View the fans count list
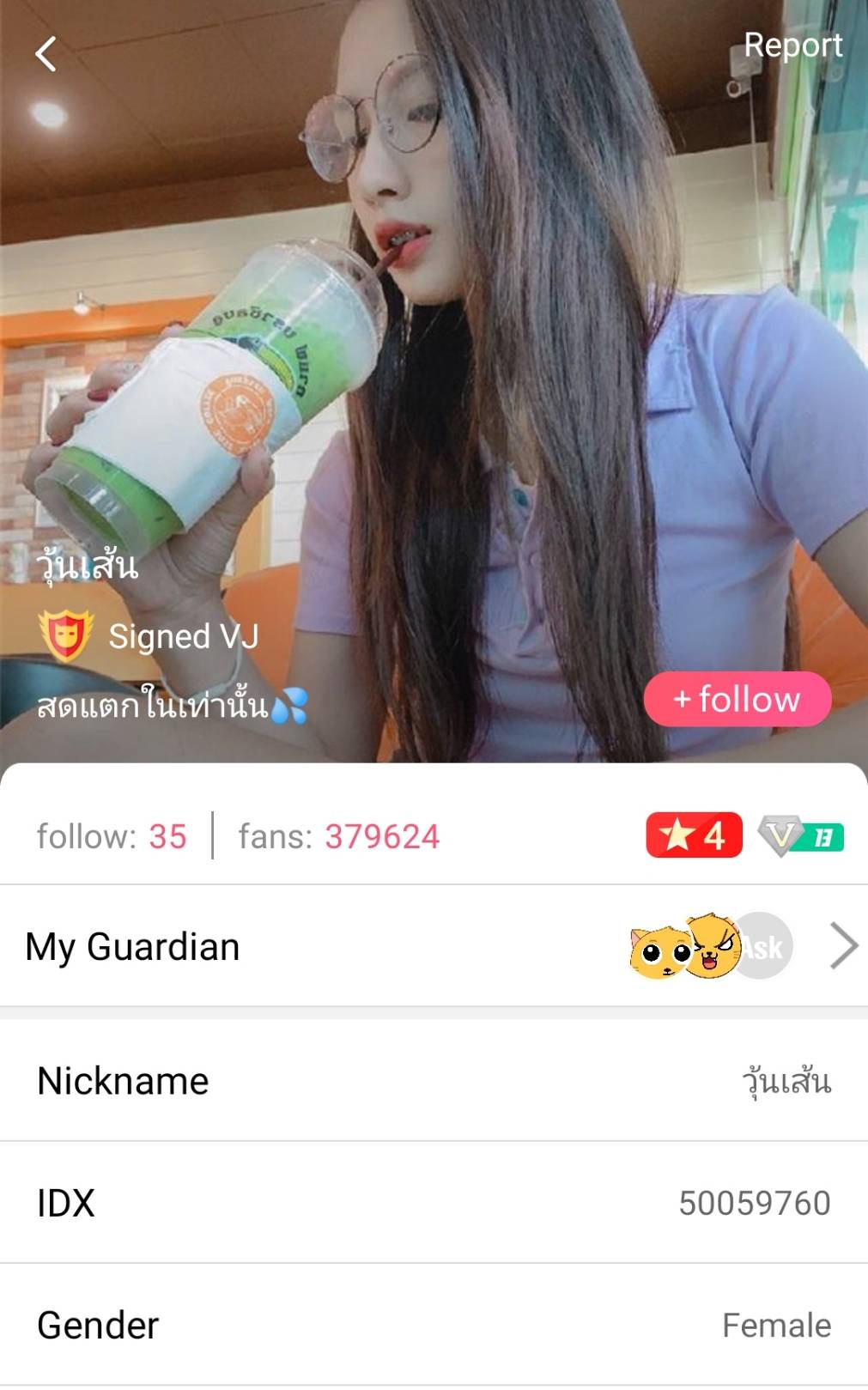The image size is (868, 1390). [x=339, y=836]
